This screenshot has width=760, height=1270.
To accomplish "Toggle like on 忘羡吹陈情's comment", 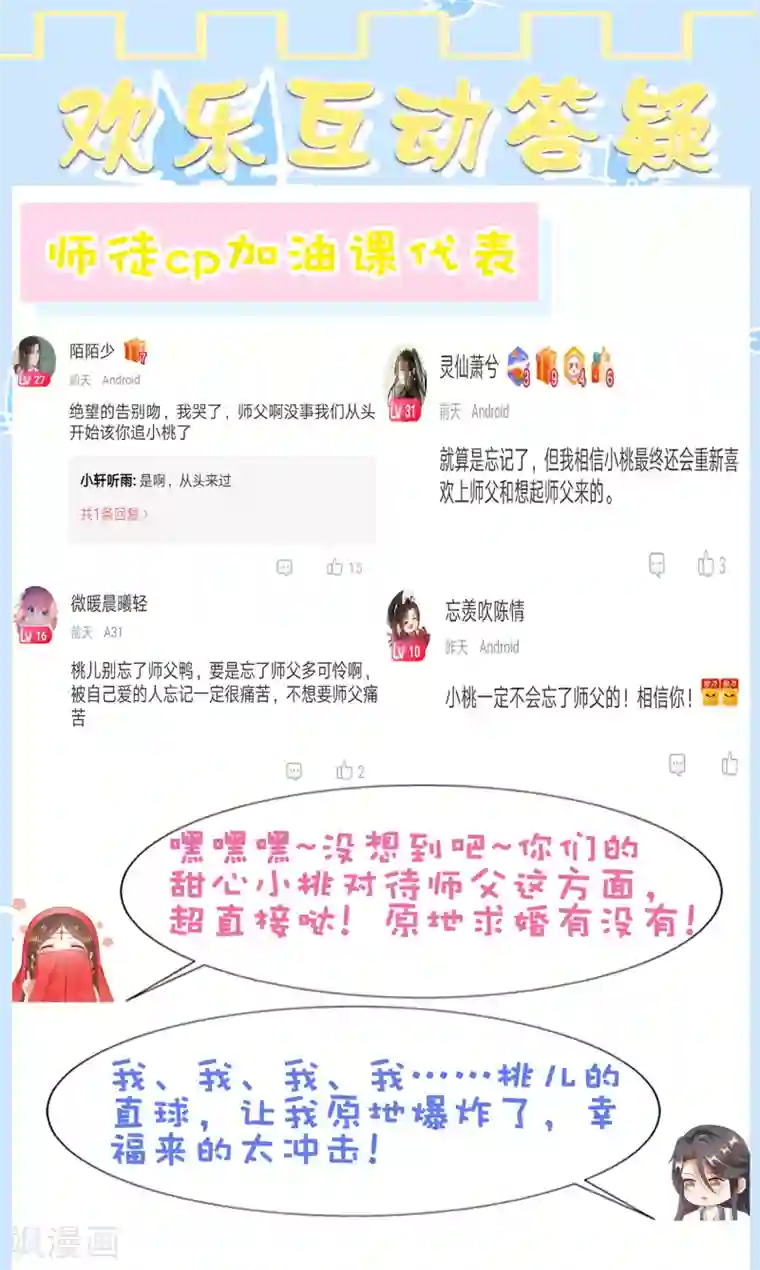I will [x=727, y=762].
